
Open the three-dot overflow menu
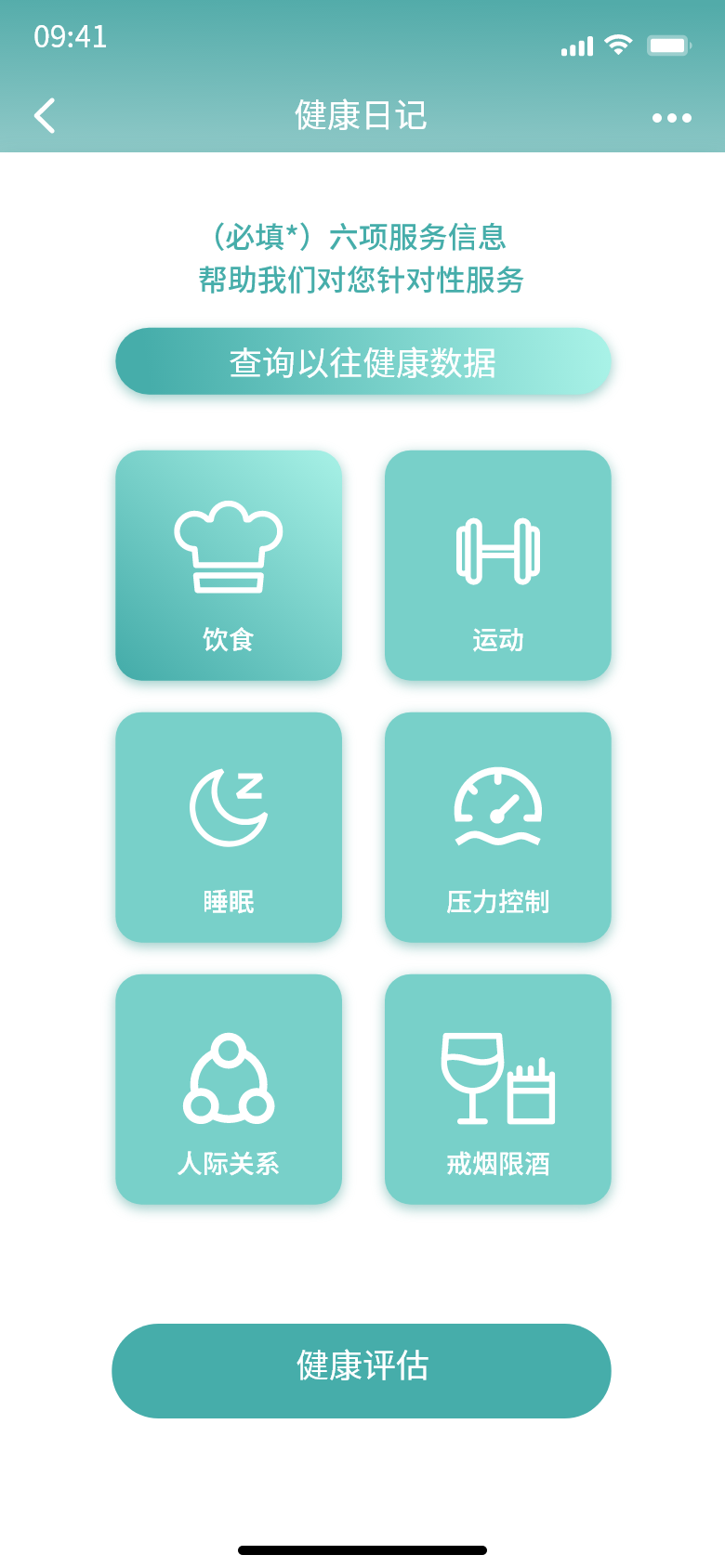[672, 118]
